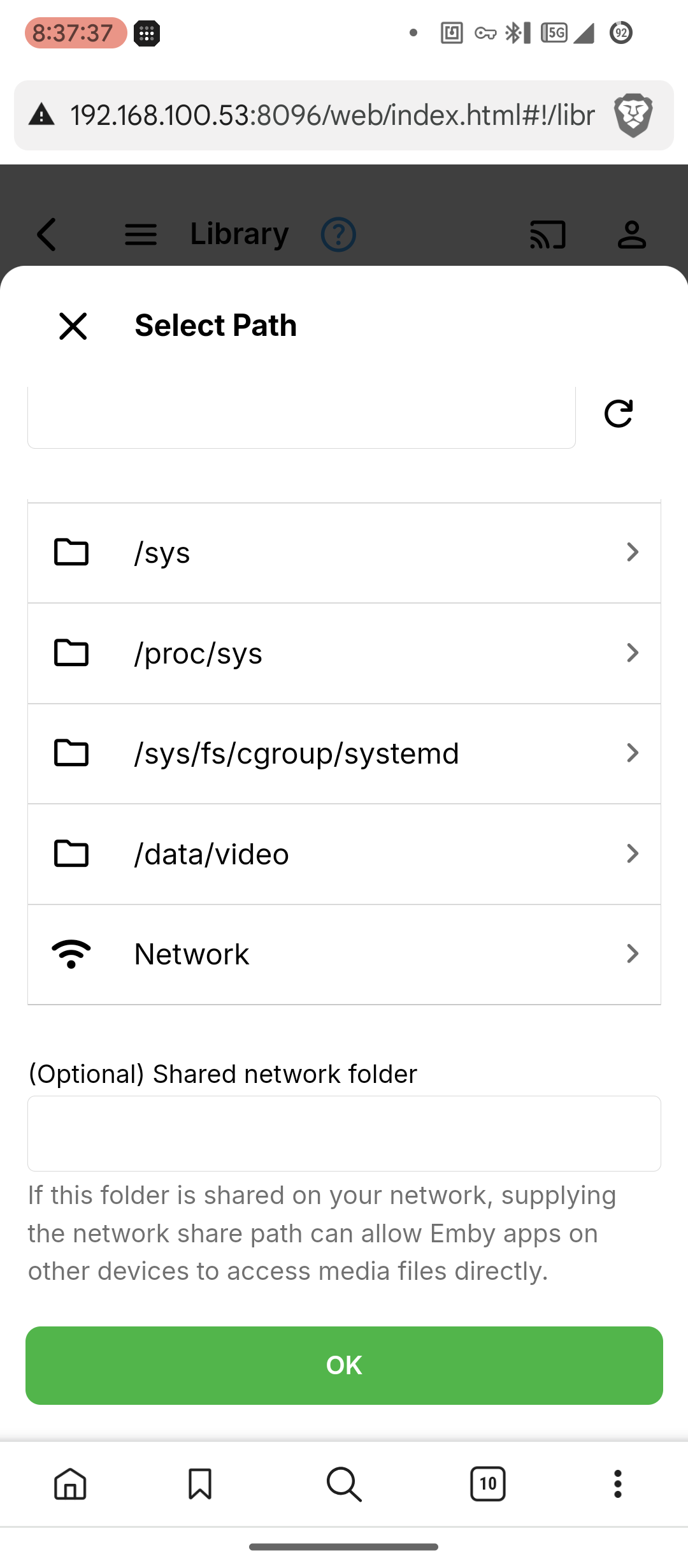Tap the folder path text field

(x=301, y=417)
